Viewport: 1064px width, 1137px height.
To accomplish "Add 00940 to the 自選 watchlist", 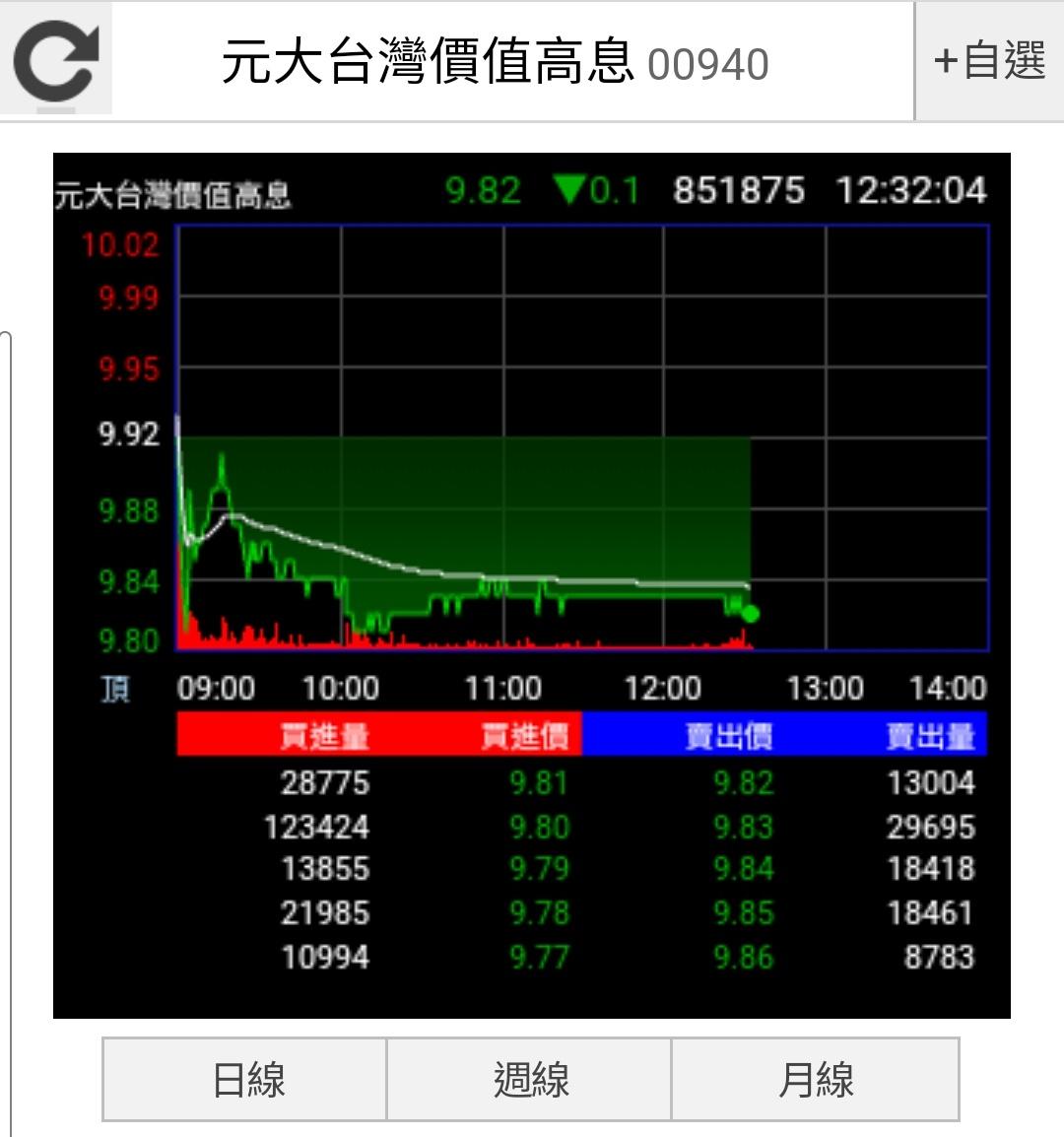I will pyautogui.click(x=989, y=61).
